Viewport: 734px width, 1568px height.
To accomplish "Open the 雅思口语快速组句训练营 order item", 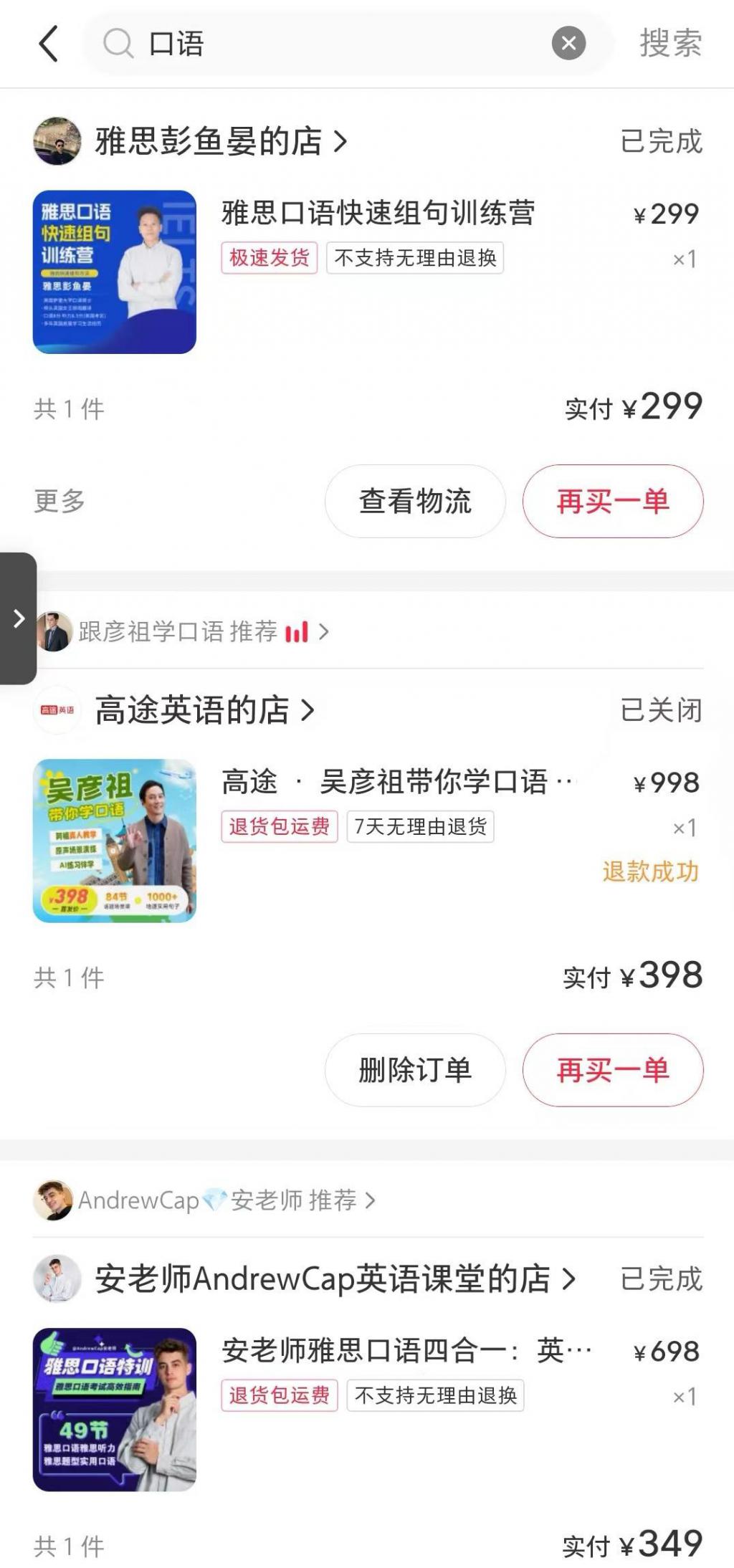I will (378, 214).
